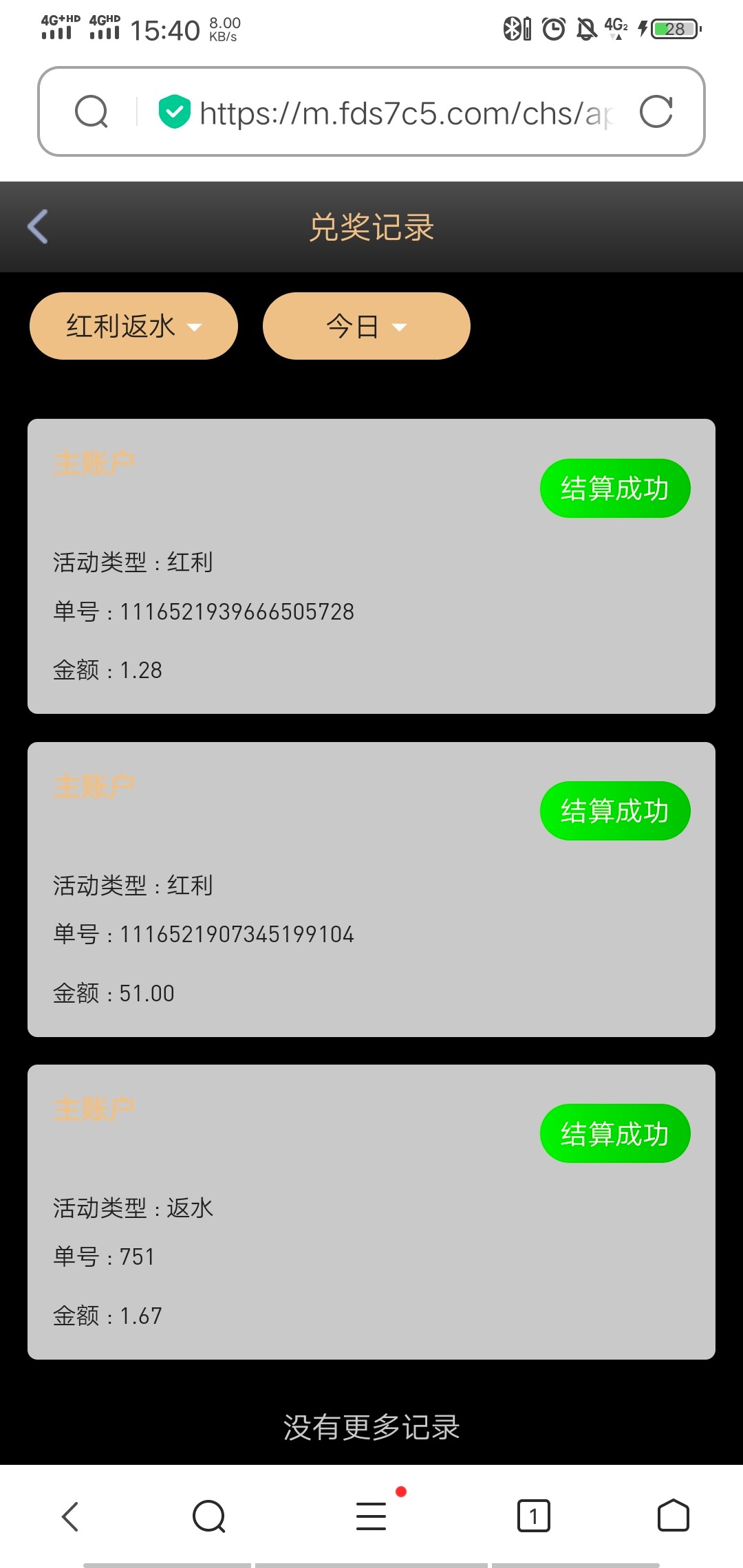Open the browser tab switcher
The height and width of the screenshot is (1568, 743).
coord(533,1516)
